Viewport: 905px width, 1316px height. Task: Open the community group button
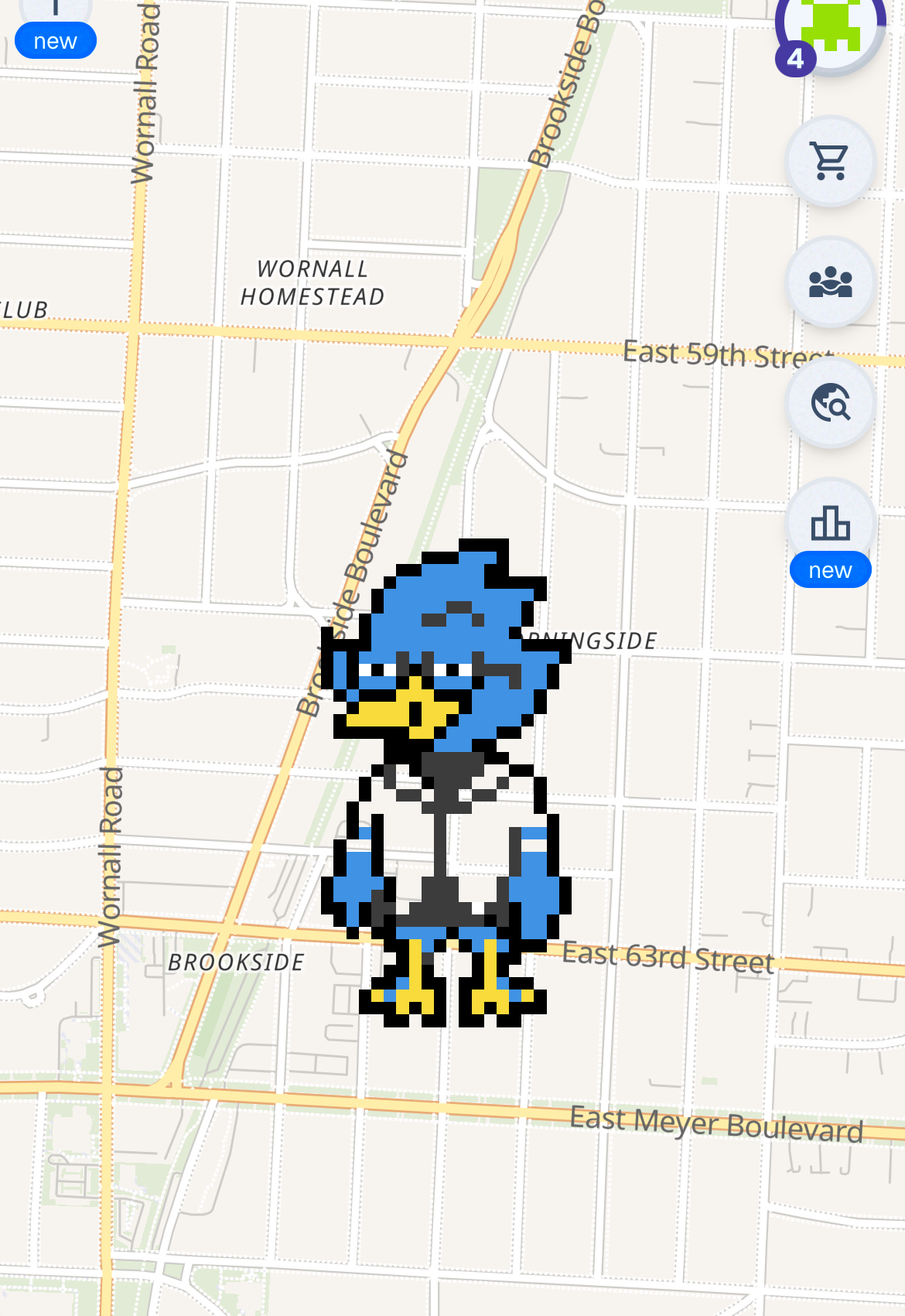coord(830,282)
